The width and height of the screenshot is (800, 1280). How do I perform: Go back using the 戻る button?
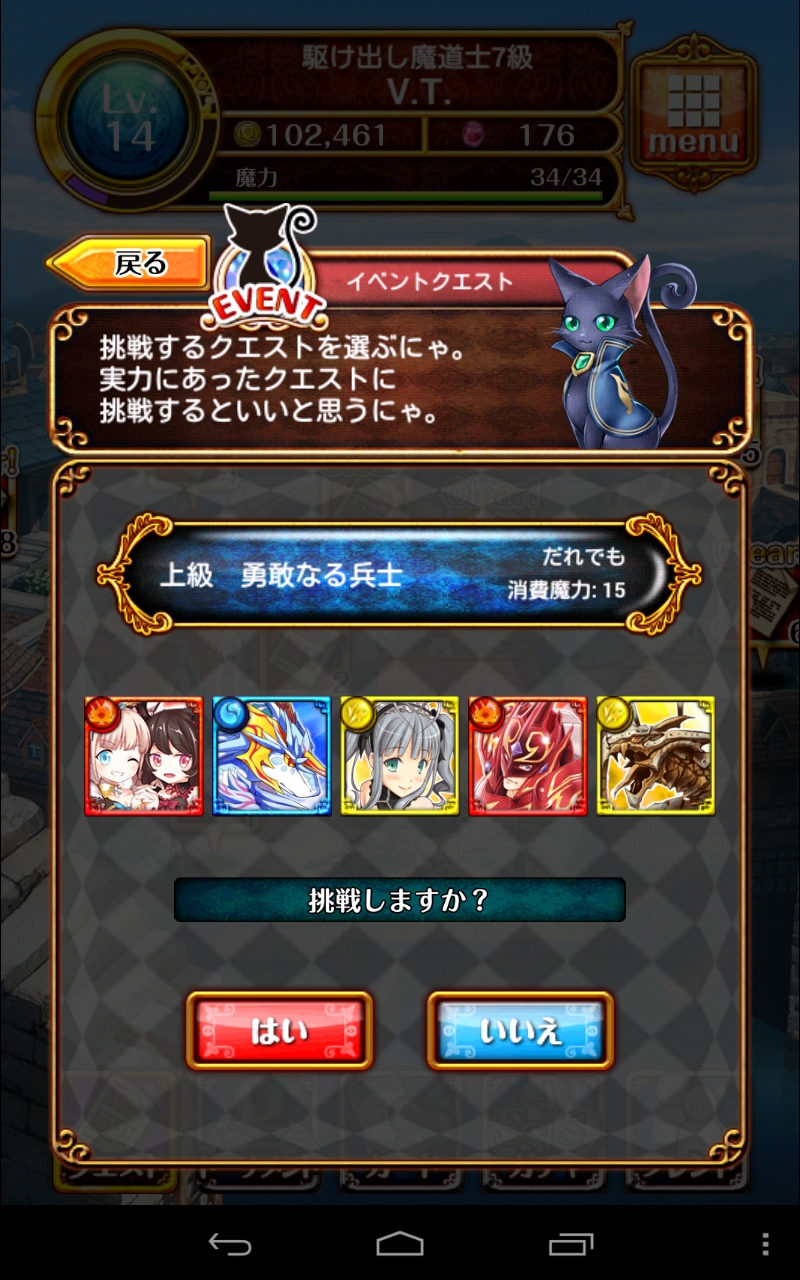point(130,264)
